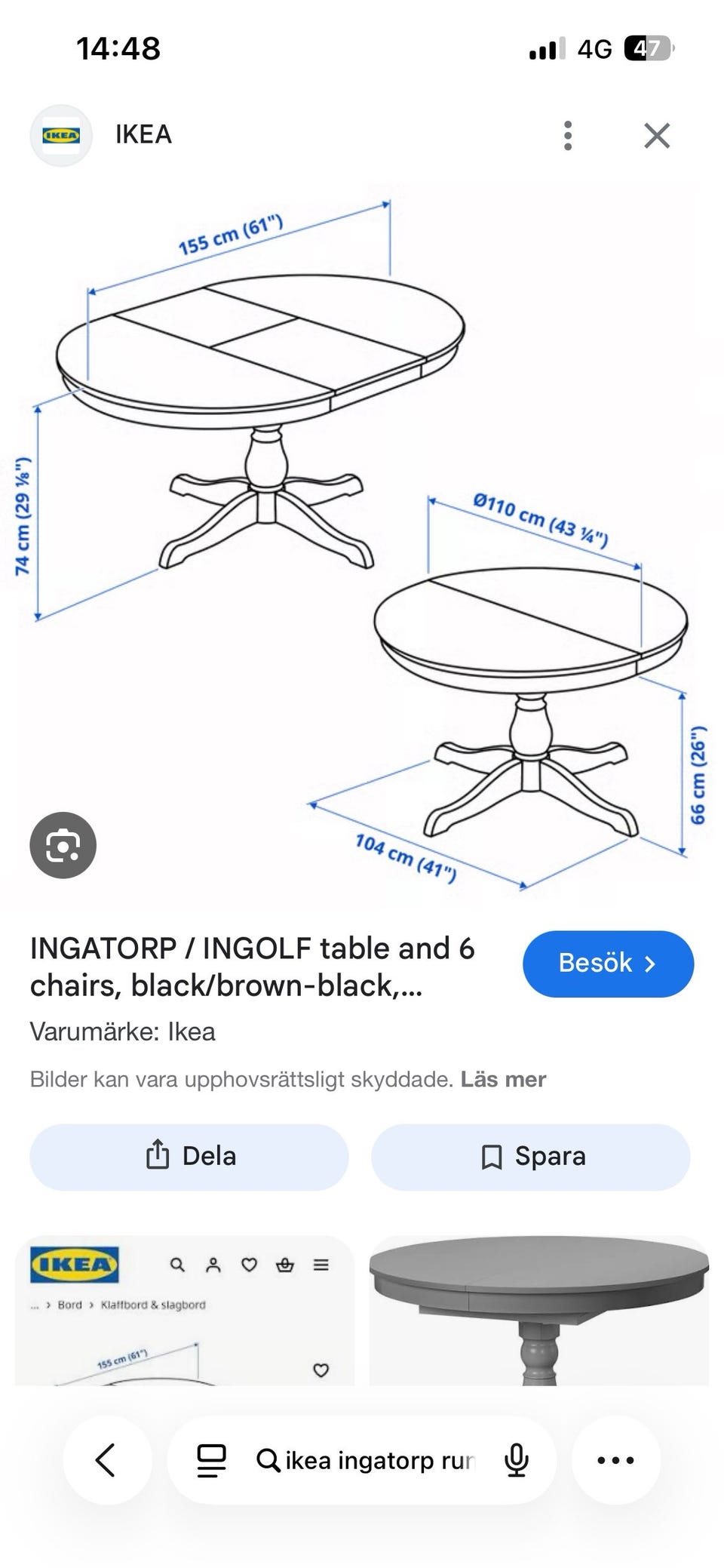Viewport: 724px width, 1568px height.
Task: Start voice search with the microphone
Action: 517,1460
